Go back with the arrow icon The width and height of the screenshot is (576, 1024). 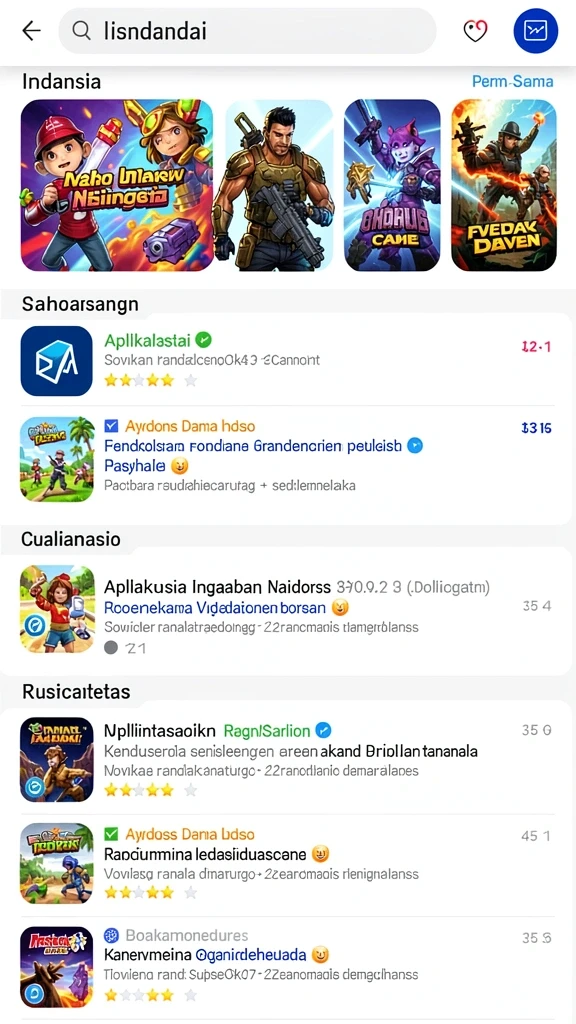pyautogui.click(x=31, y=31)
